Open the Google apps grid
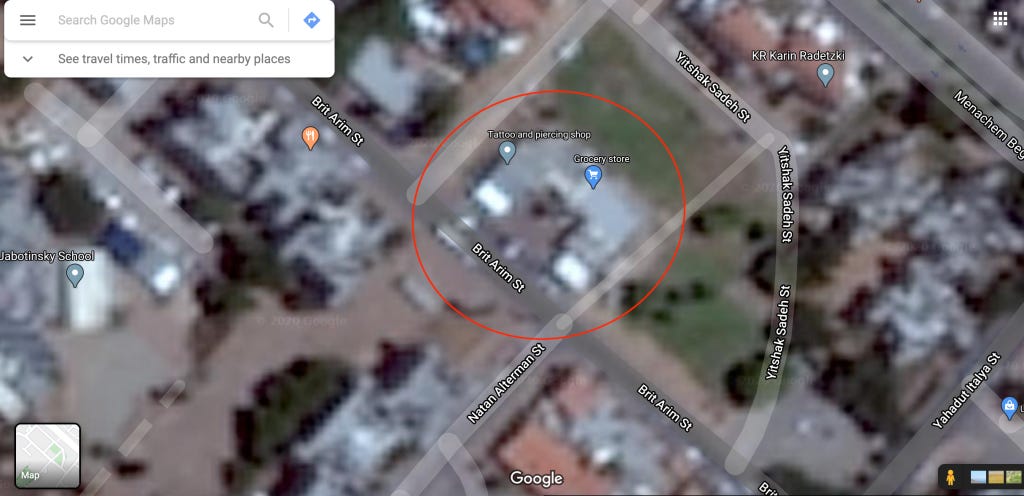This screenshot has height=496, width=1024. (x=1000, y=19)
